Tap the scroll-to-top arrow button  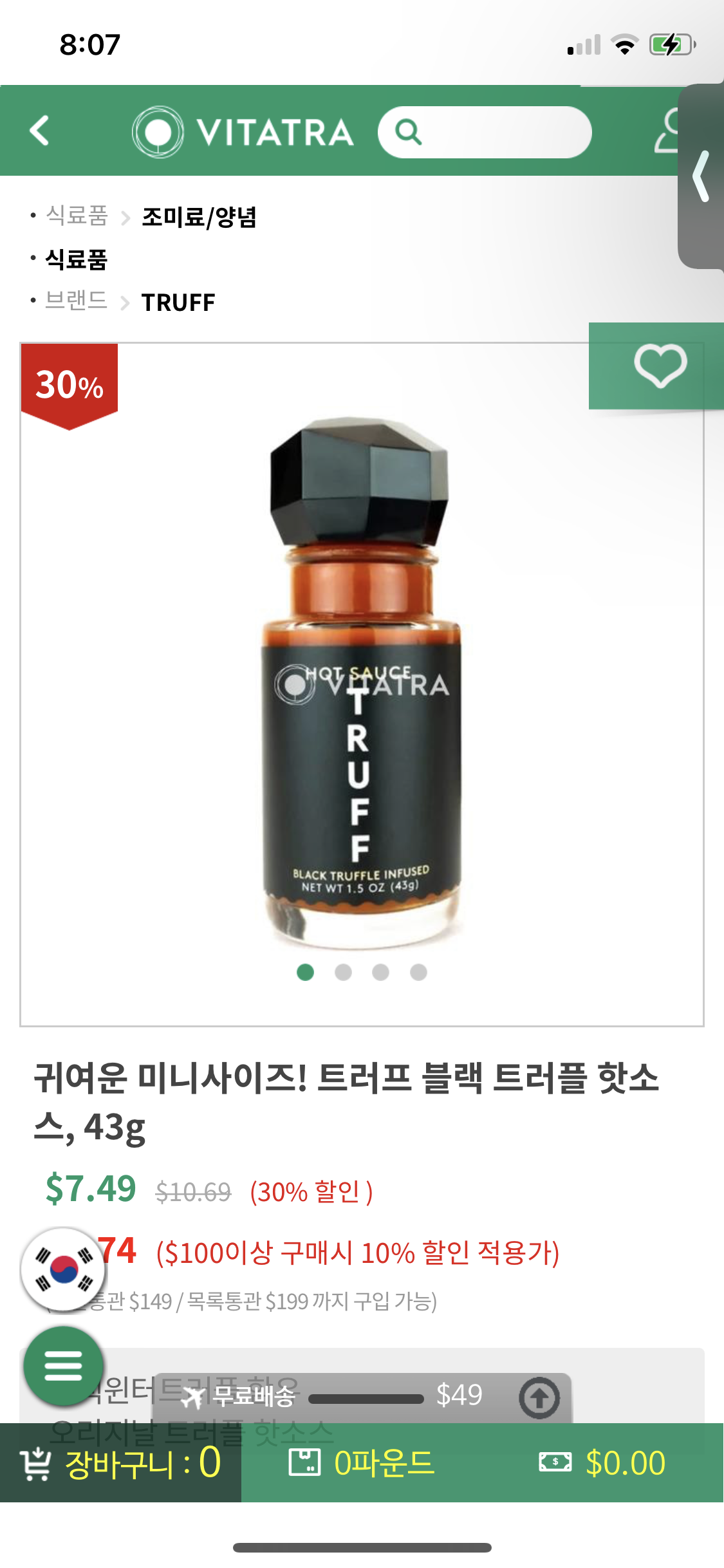pyautogui.click(x=539, y=1397)
